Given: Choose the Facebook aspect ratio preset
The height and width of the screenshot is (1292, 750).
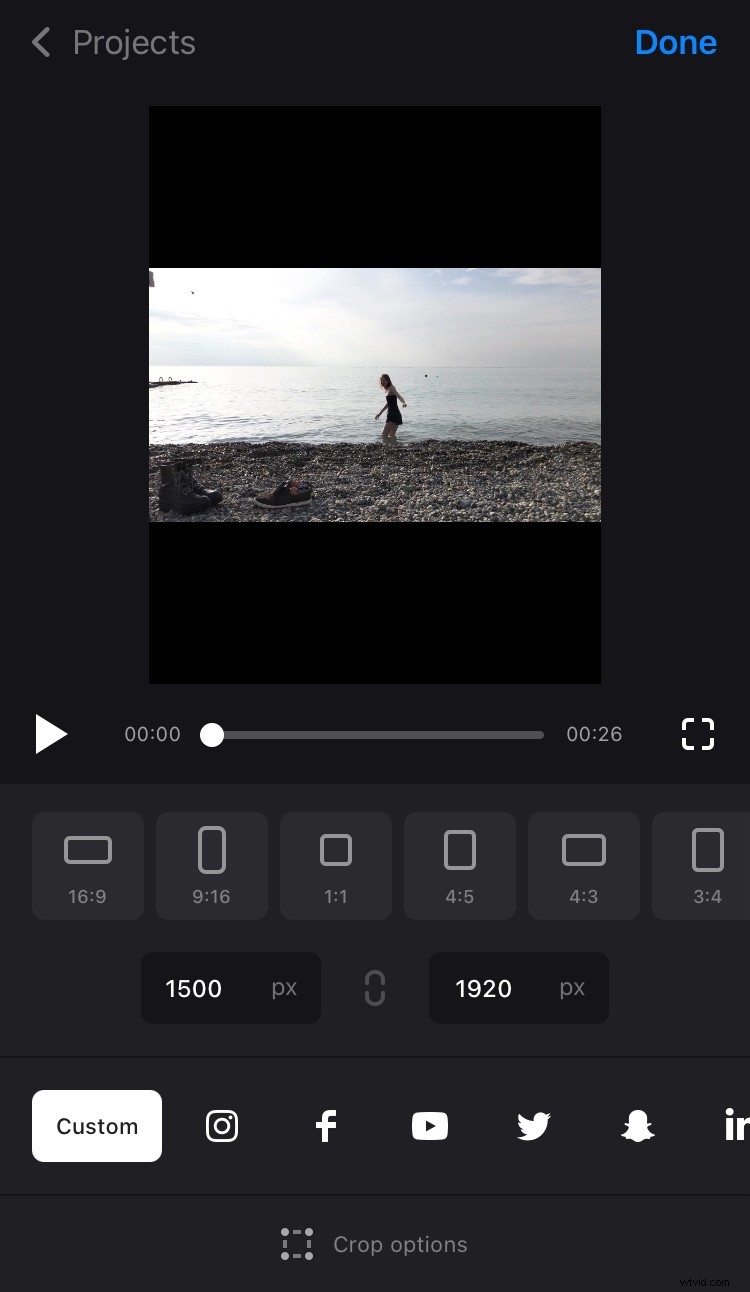Looking at the screenshot, I should click(x=326, y=1126).
